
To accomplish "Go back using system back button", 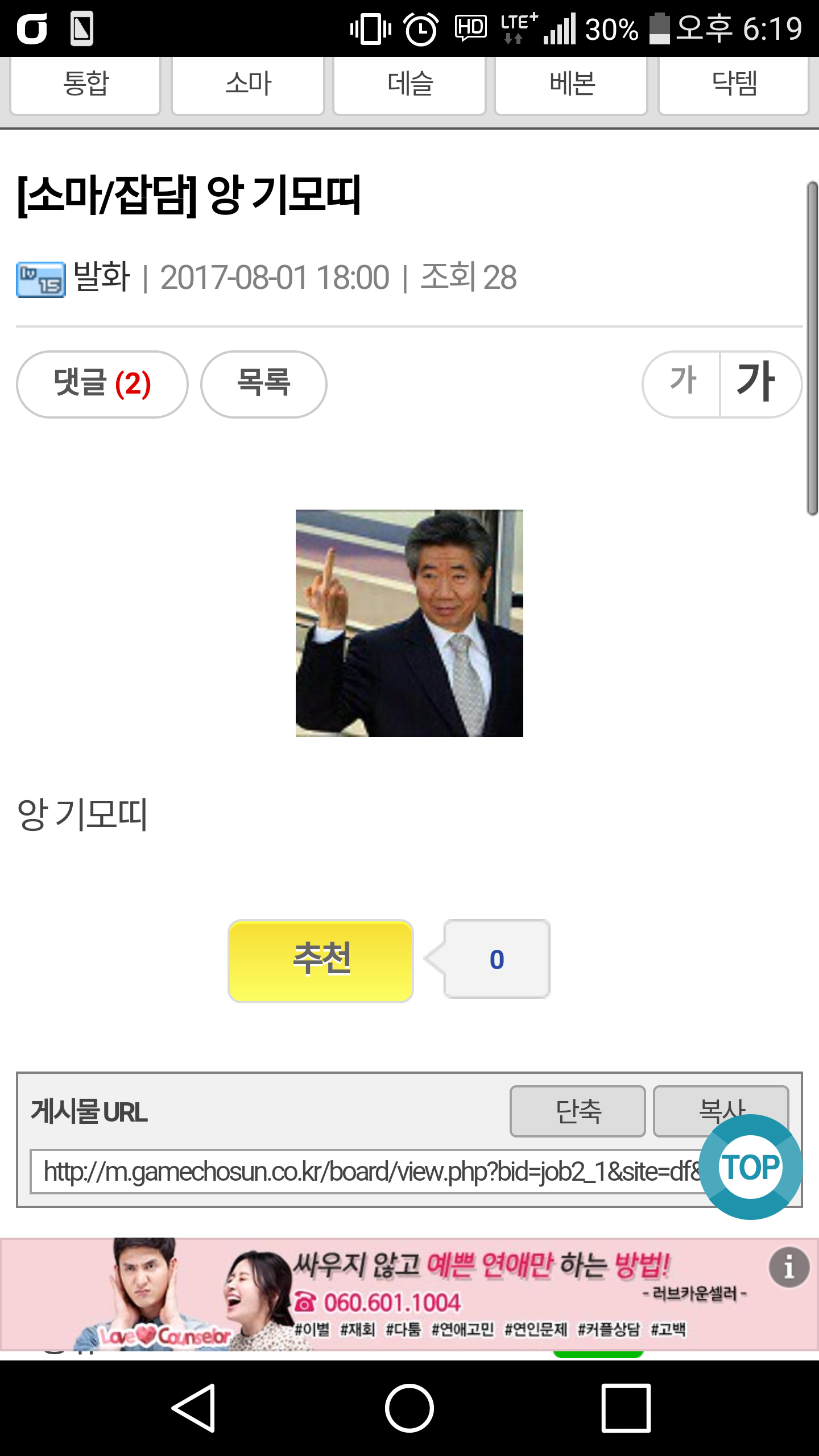I will [x=193, y=1408].
